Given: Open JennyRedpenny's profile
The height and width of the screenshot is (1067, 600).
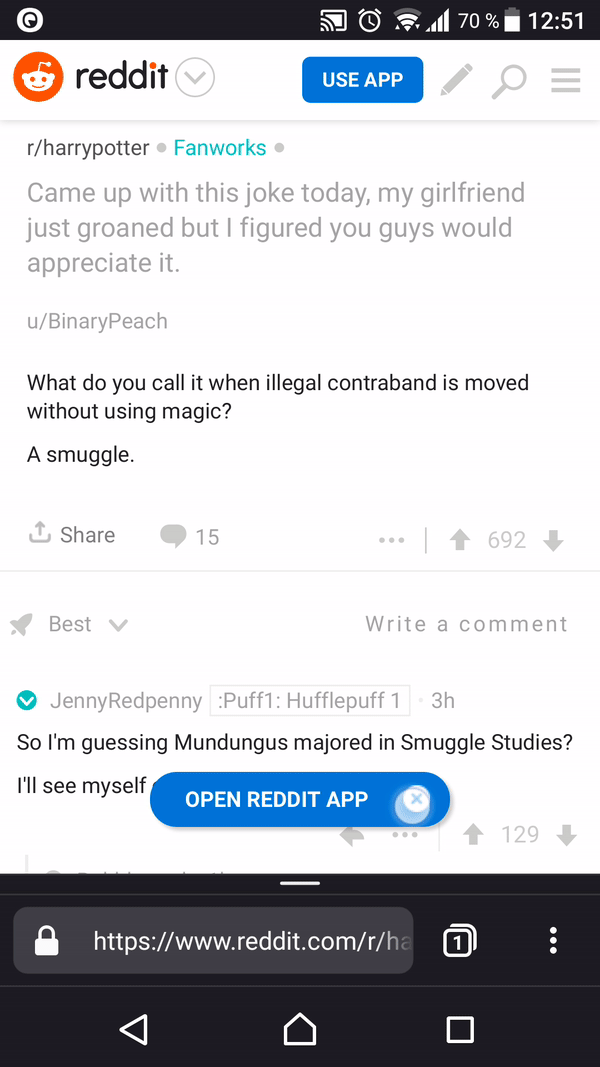Looking at the screenshot, I should (126, 701).
